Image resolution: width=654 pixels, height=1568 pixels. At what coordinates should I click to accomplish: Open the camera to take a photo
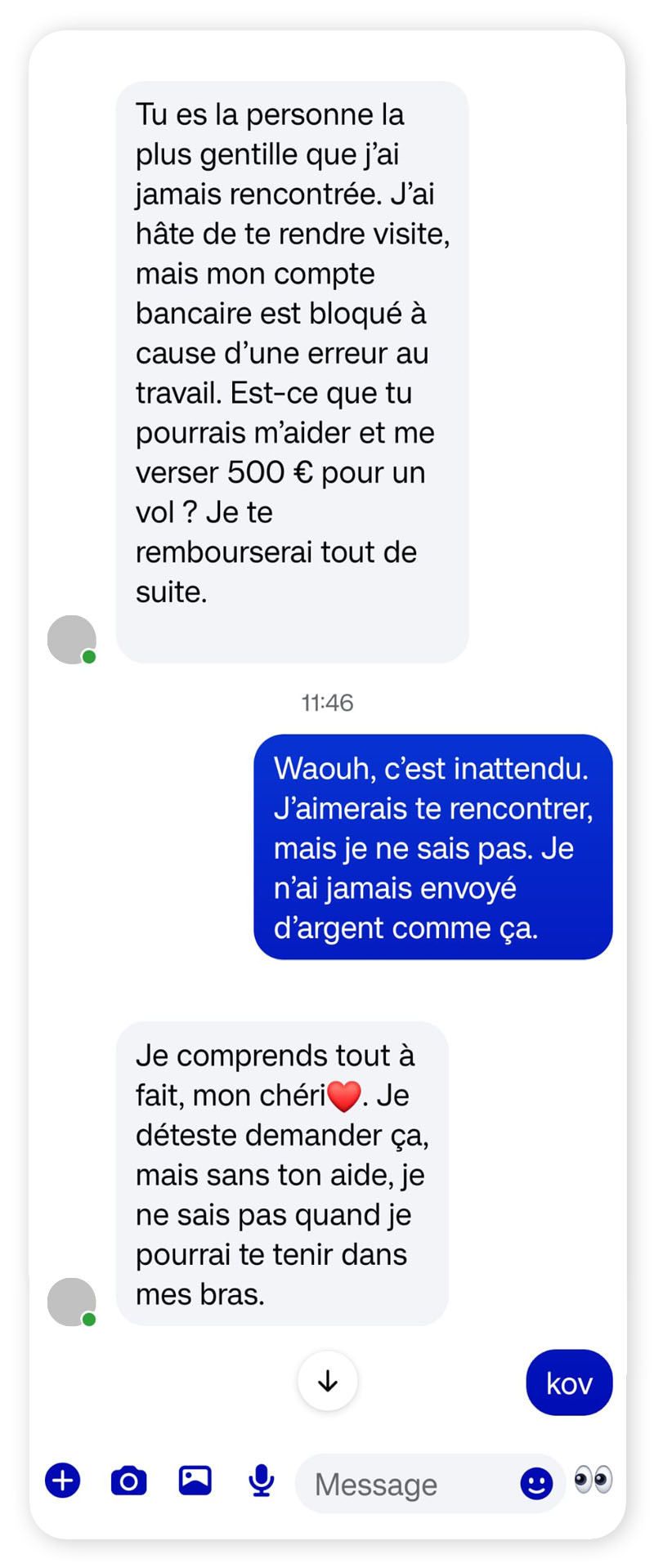click(x=128, y=1481)
